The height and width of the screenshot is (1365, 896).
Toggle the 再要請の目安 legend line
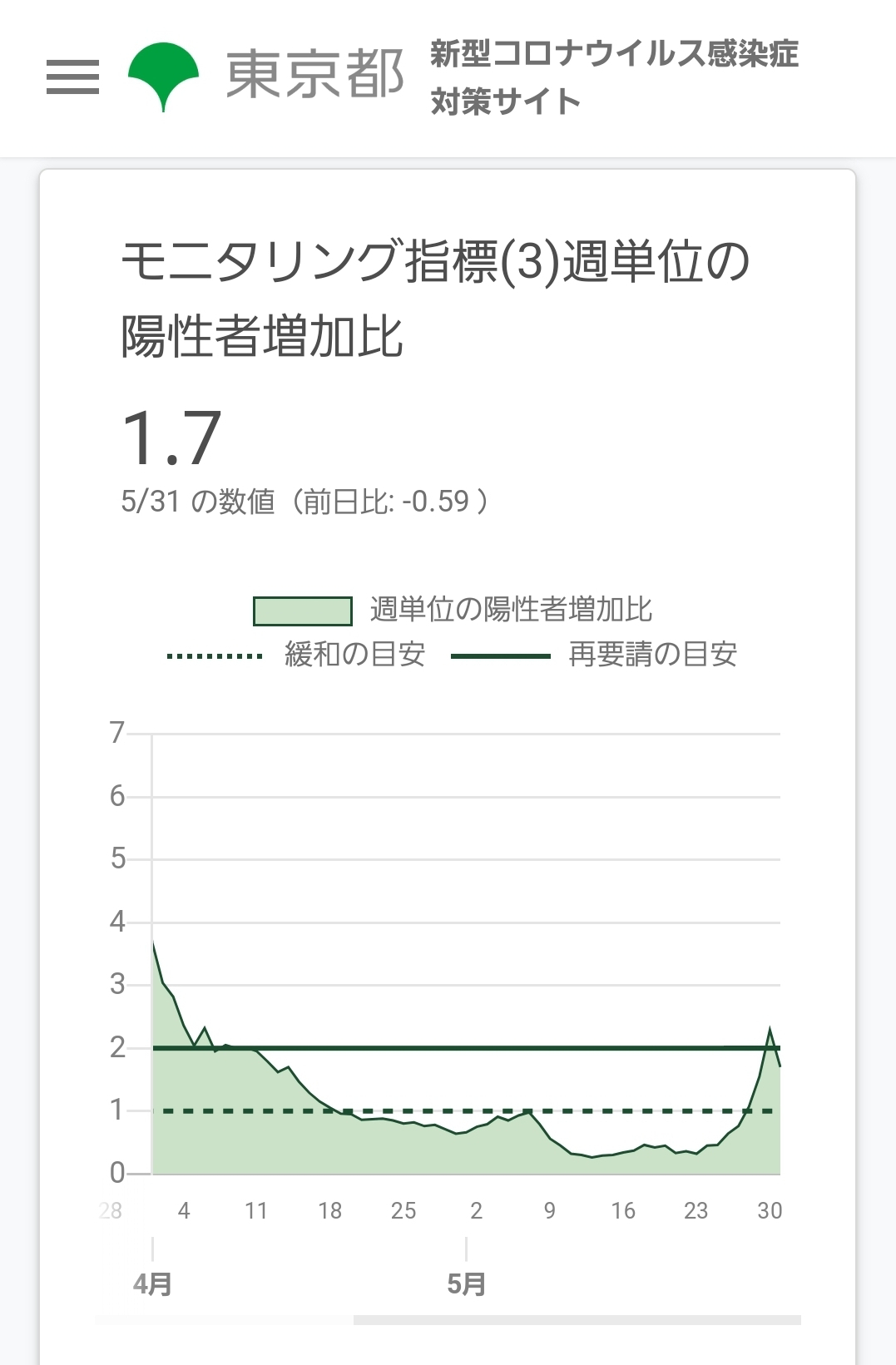(x=594, y=655)
